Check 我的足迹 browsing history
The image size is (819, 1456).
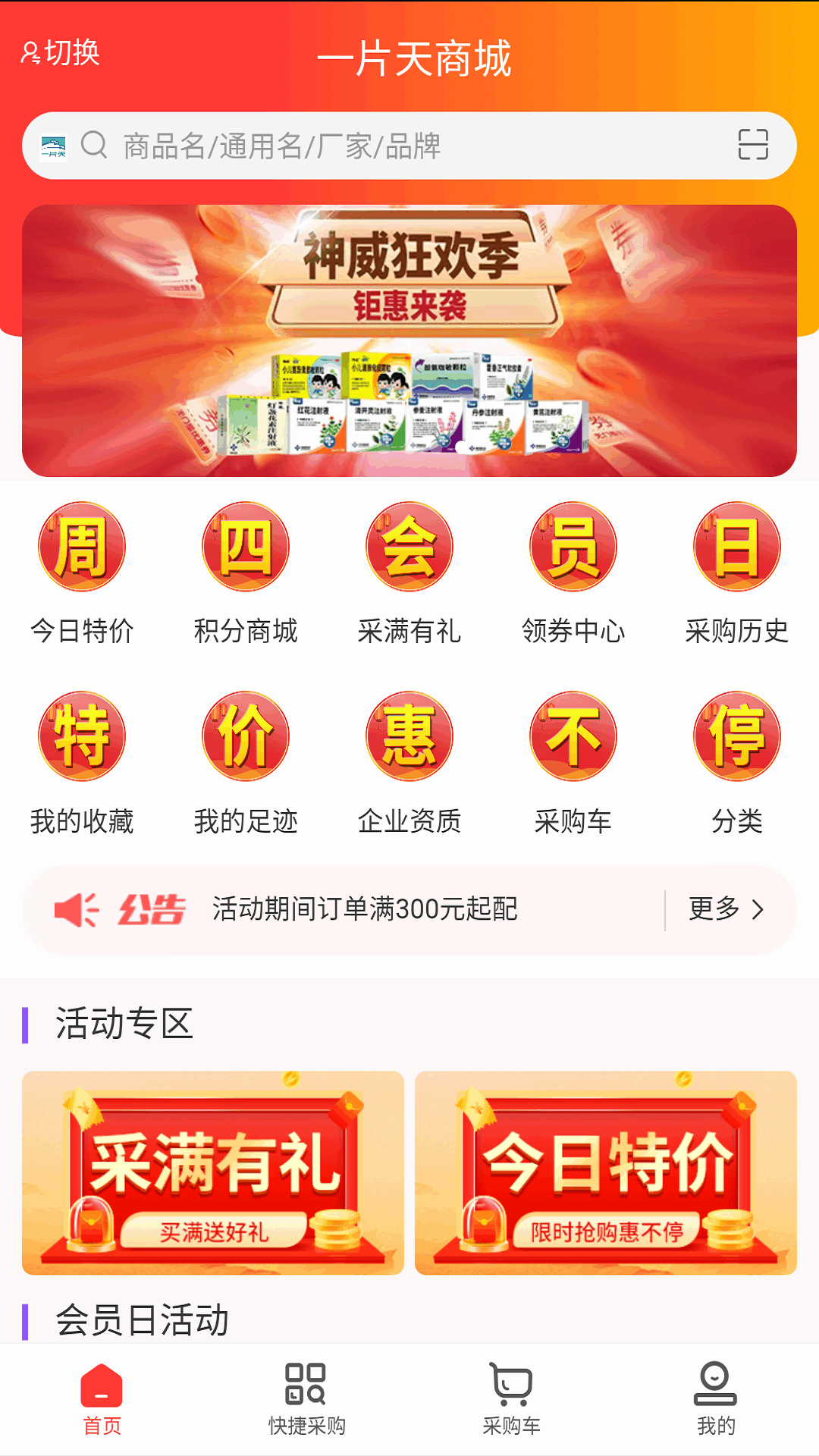click(246, 762)
